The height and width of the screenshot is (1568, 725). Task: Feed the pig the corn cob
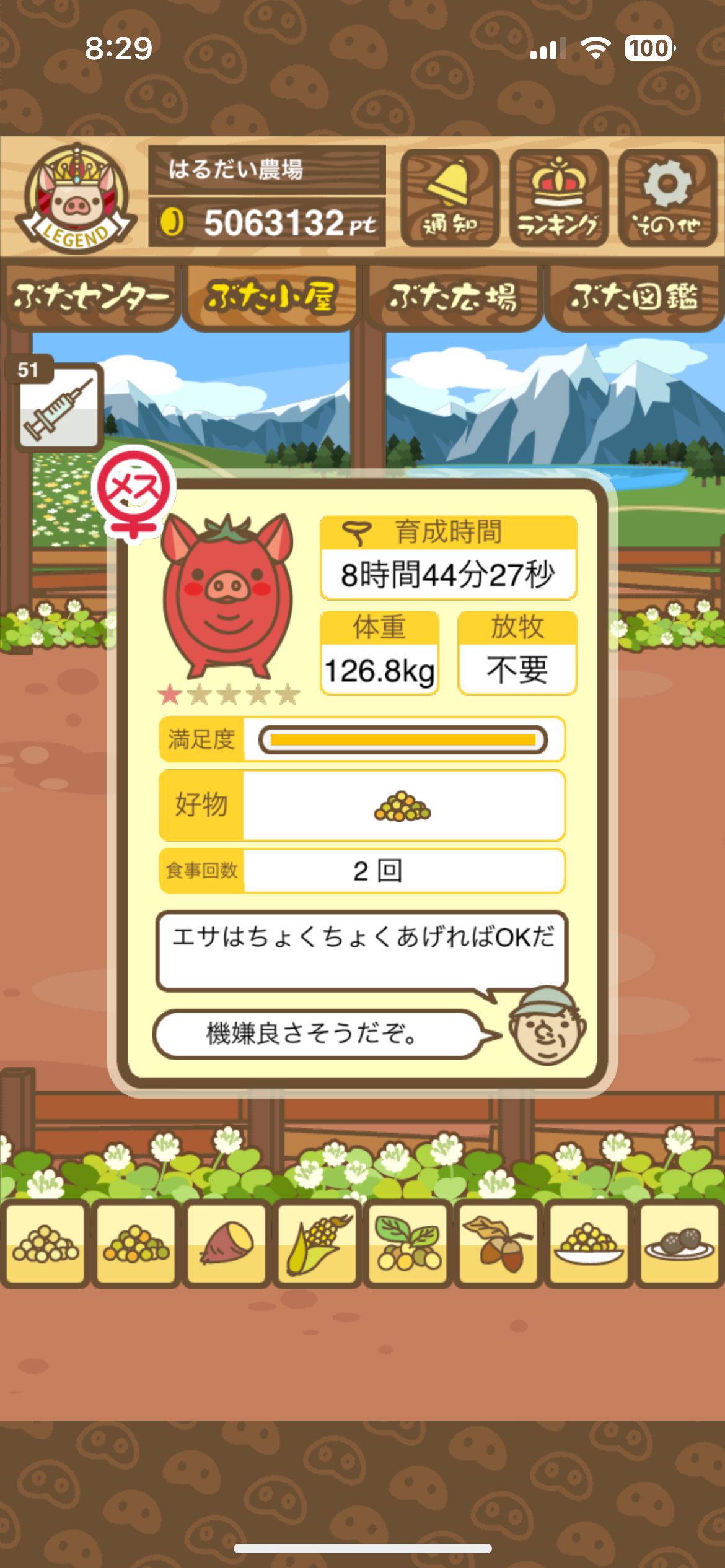[317, 1243]
